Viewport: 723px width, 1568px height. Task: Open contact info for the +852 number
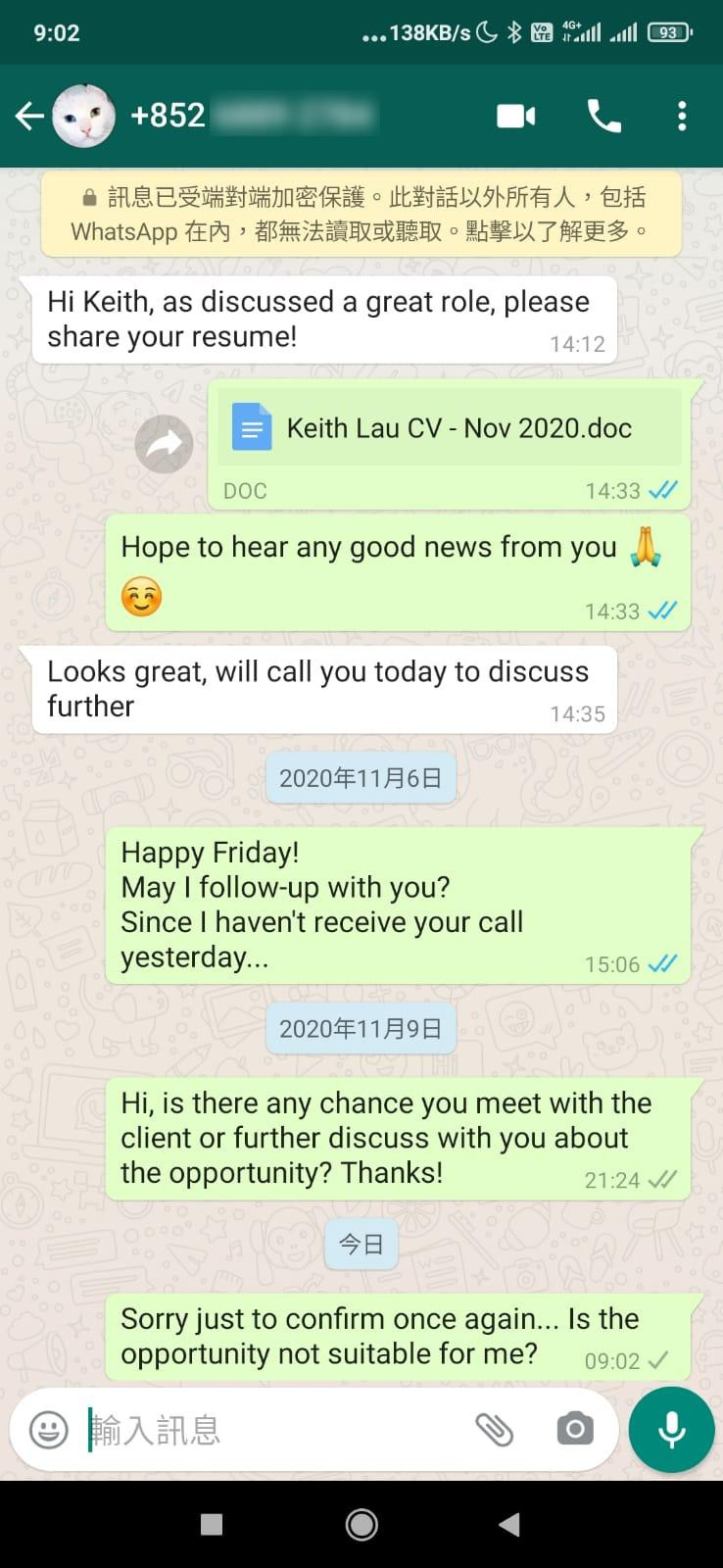tap(255, 116)
